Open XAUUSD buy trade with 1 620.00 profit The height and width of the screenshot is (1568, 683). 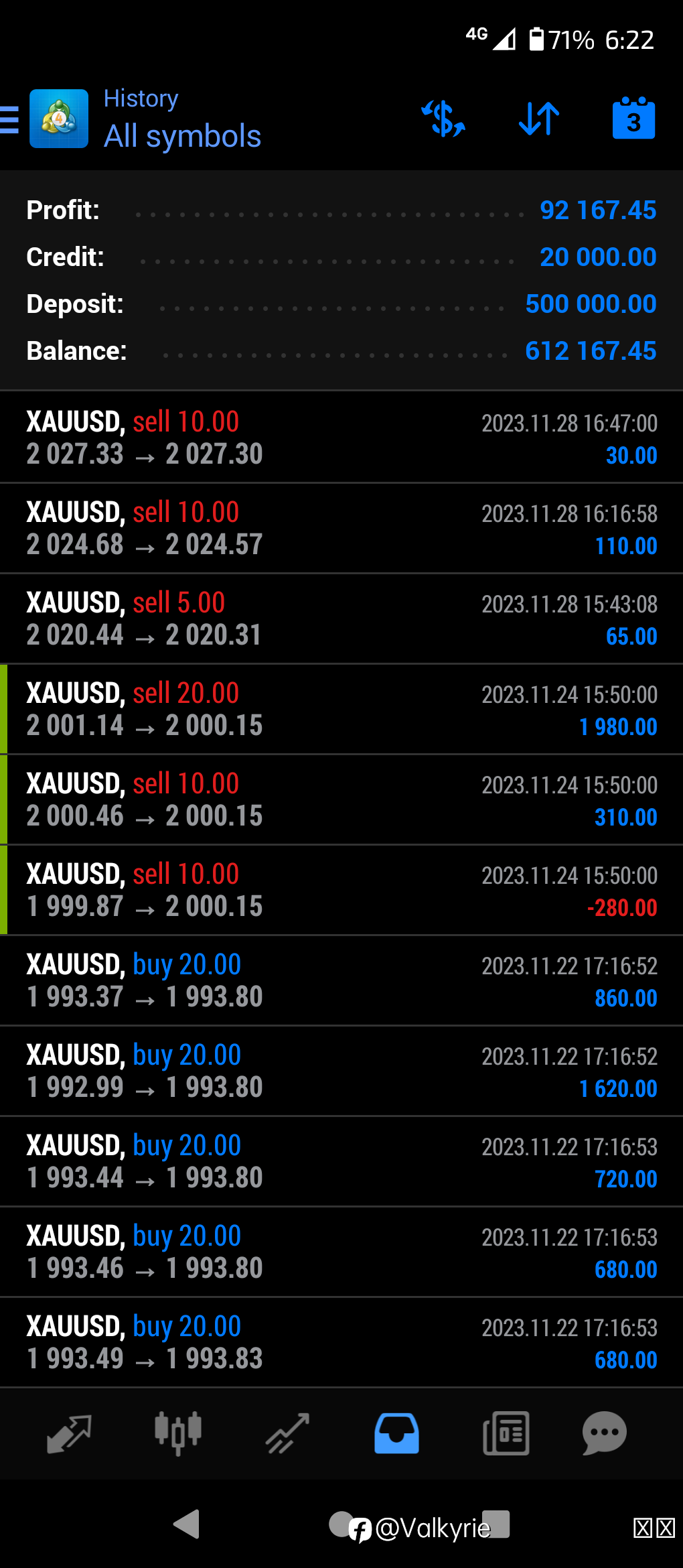pyautogui.click(x=341, y=1071)
